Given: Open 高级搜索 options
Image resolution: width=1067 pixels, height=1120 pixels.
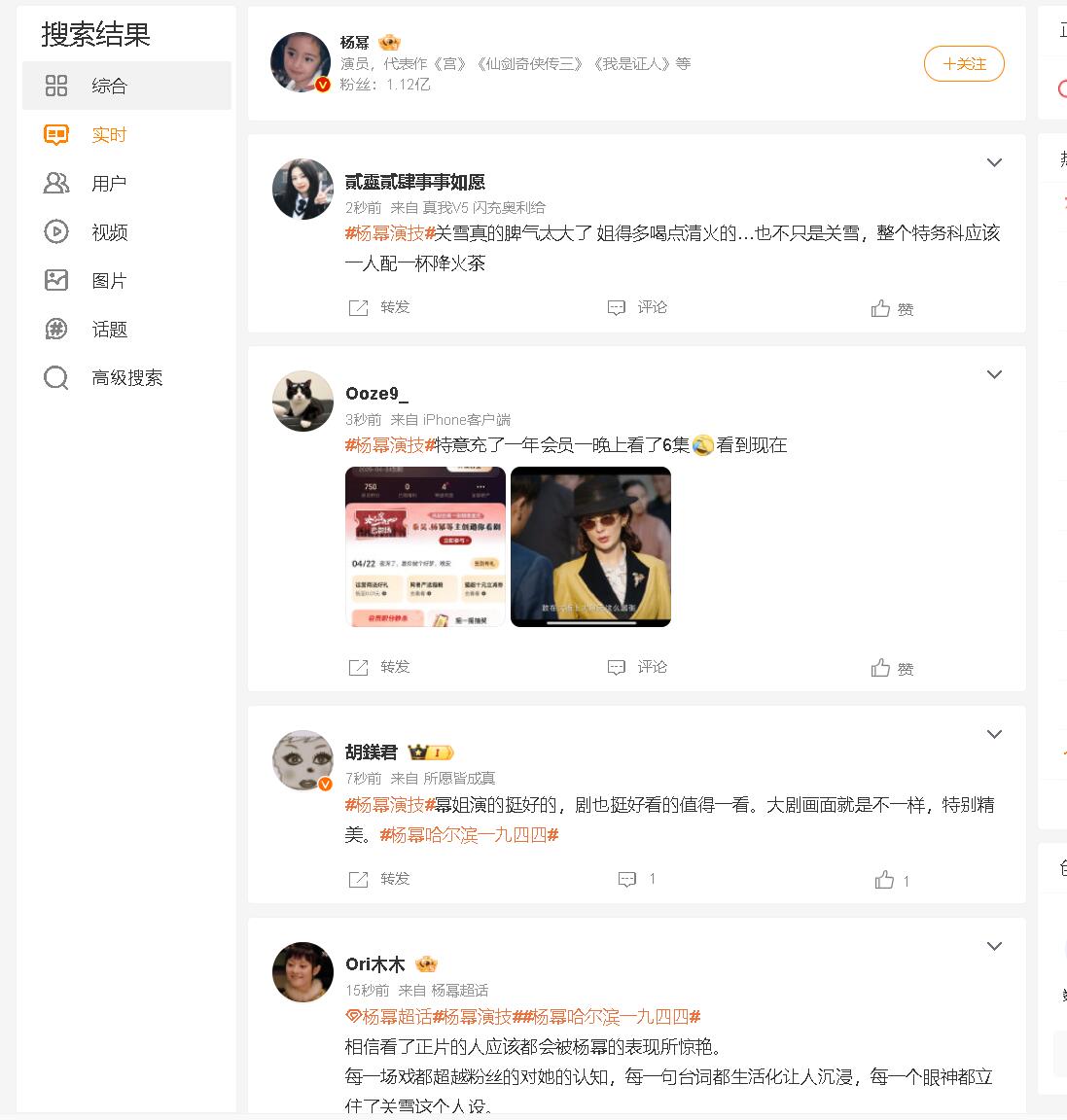Looking at the screenshot, I should pos(126,378).
